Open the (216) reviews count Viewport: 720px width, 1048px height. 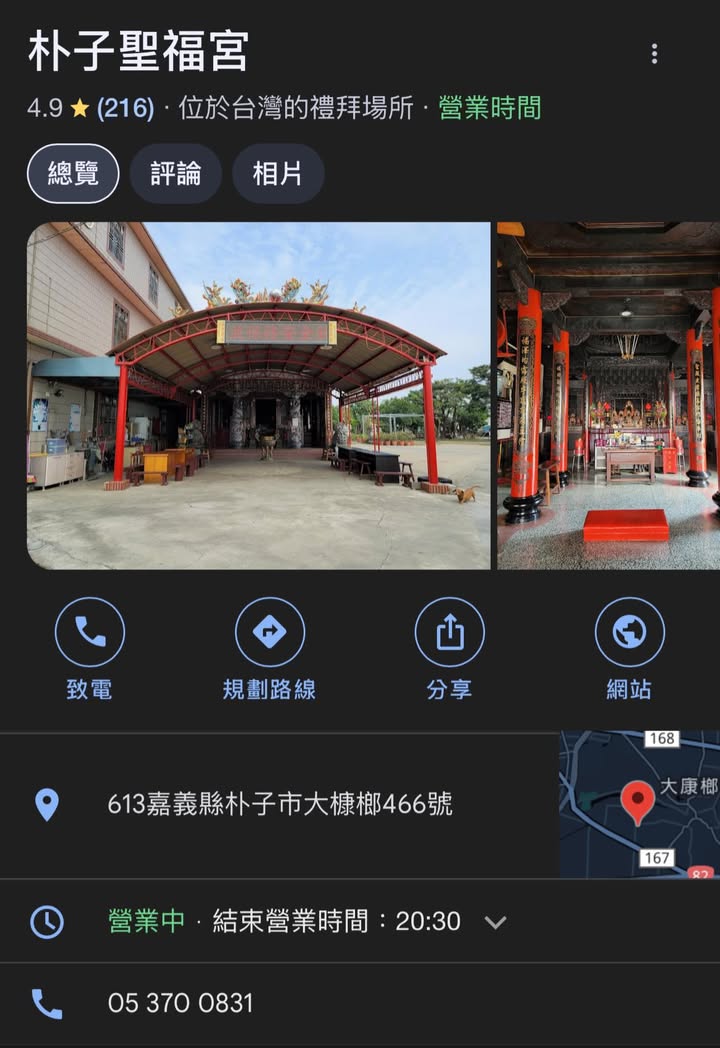pyautogui.click(x=125, y=109)
